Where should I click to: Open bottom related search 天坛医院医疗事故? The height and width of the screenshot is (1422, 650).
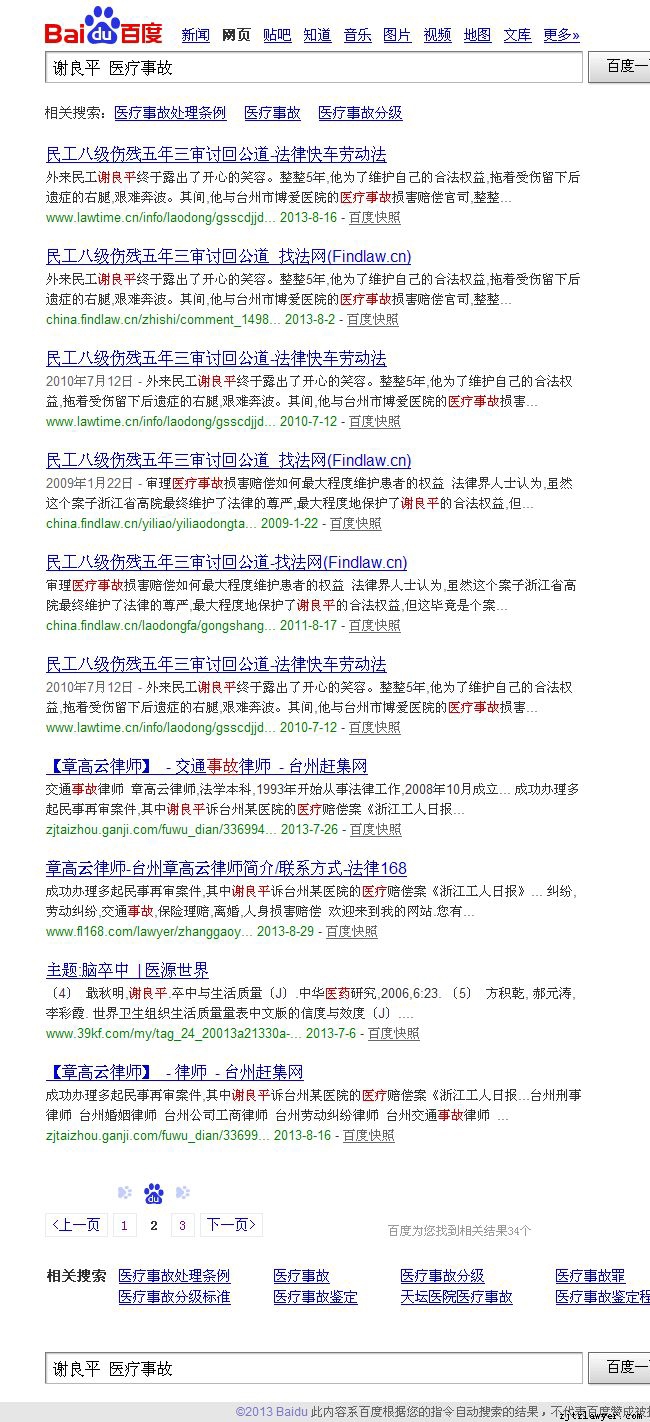tap(456, 1297)
